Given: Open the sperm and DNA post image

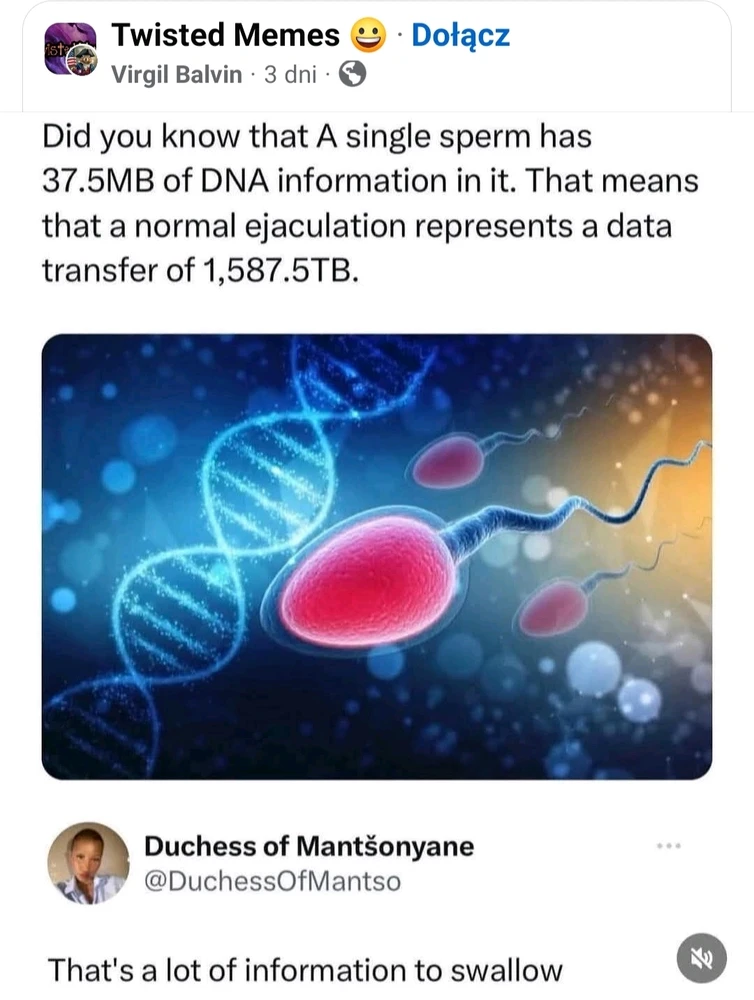Looking at the screenshot, I should pos(377,556).
